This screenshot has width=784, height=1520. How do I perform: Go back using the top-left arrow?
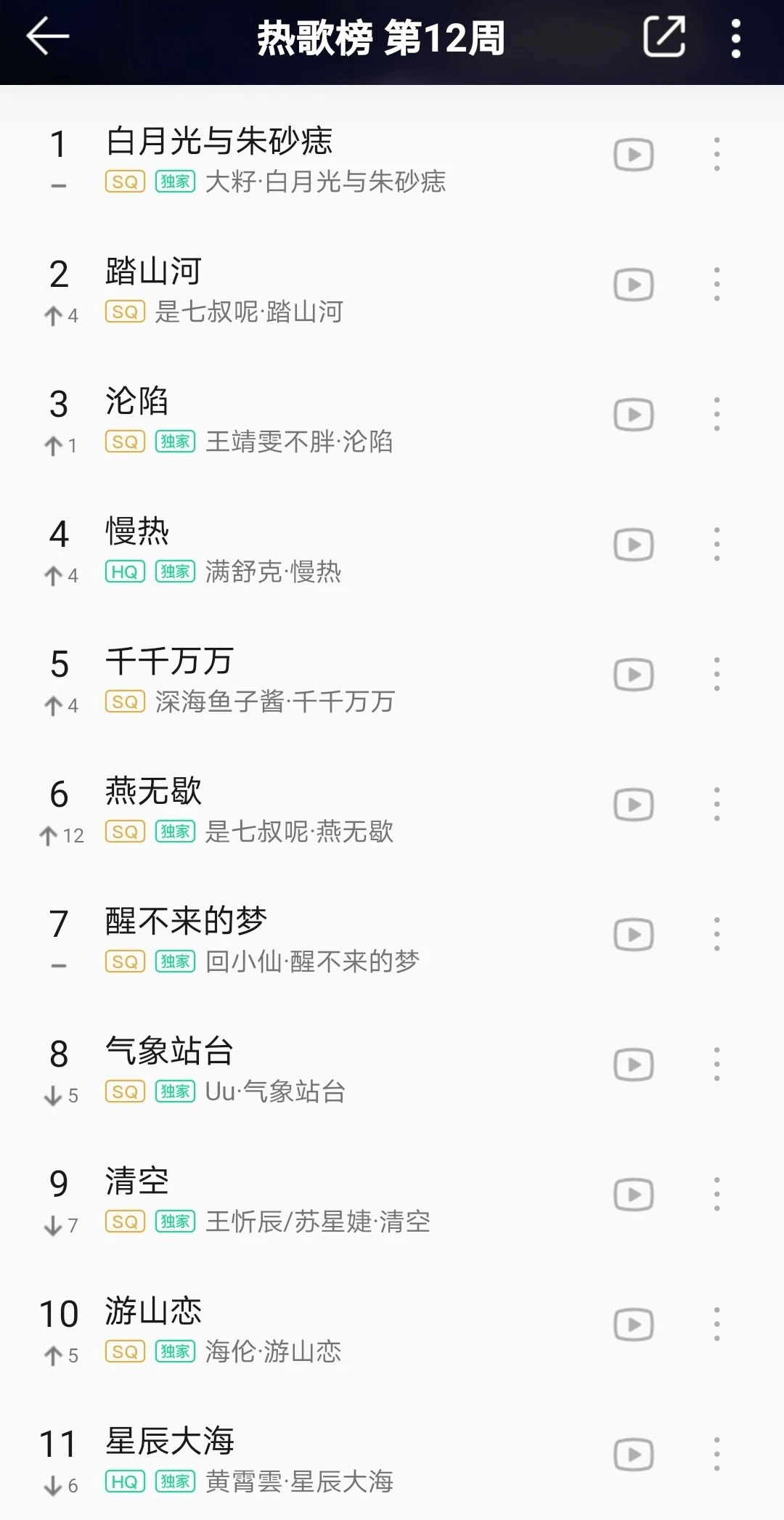click(48, 36)
